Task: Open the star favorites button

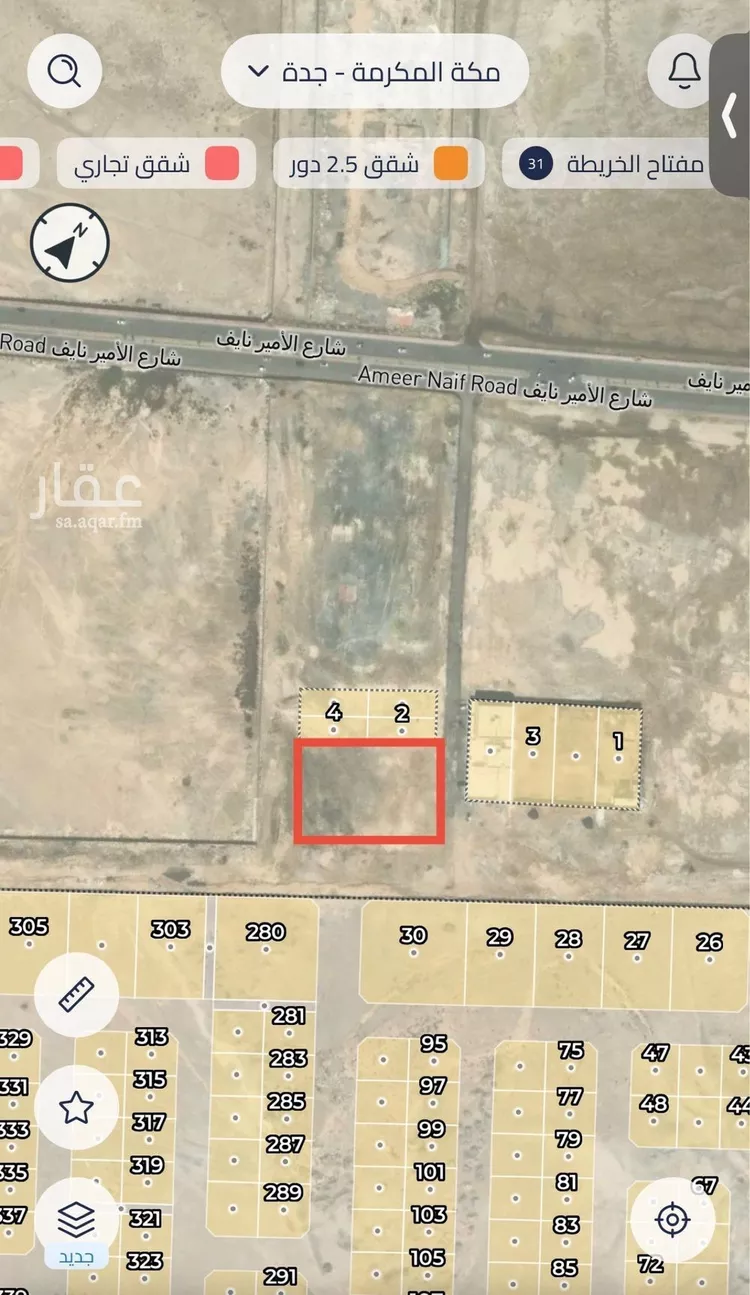Action: [x=76, y=1107]
